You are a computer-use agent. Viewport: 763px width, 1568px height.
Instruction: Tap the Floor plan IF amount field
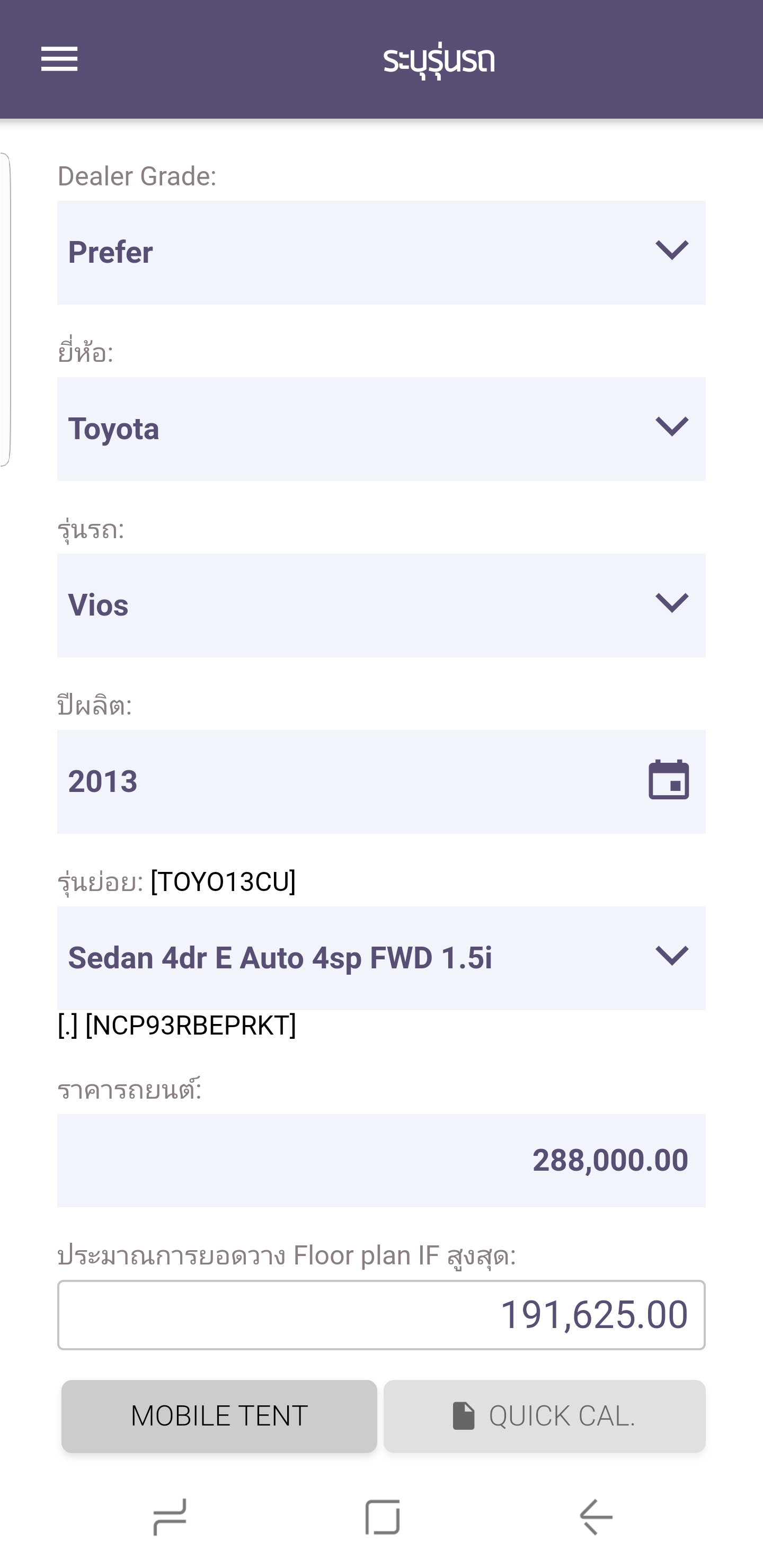click(381, 1315)
